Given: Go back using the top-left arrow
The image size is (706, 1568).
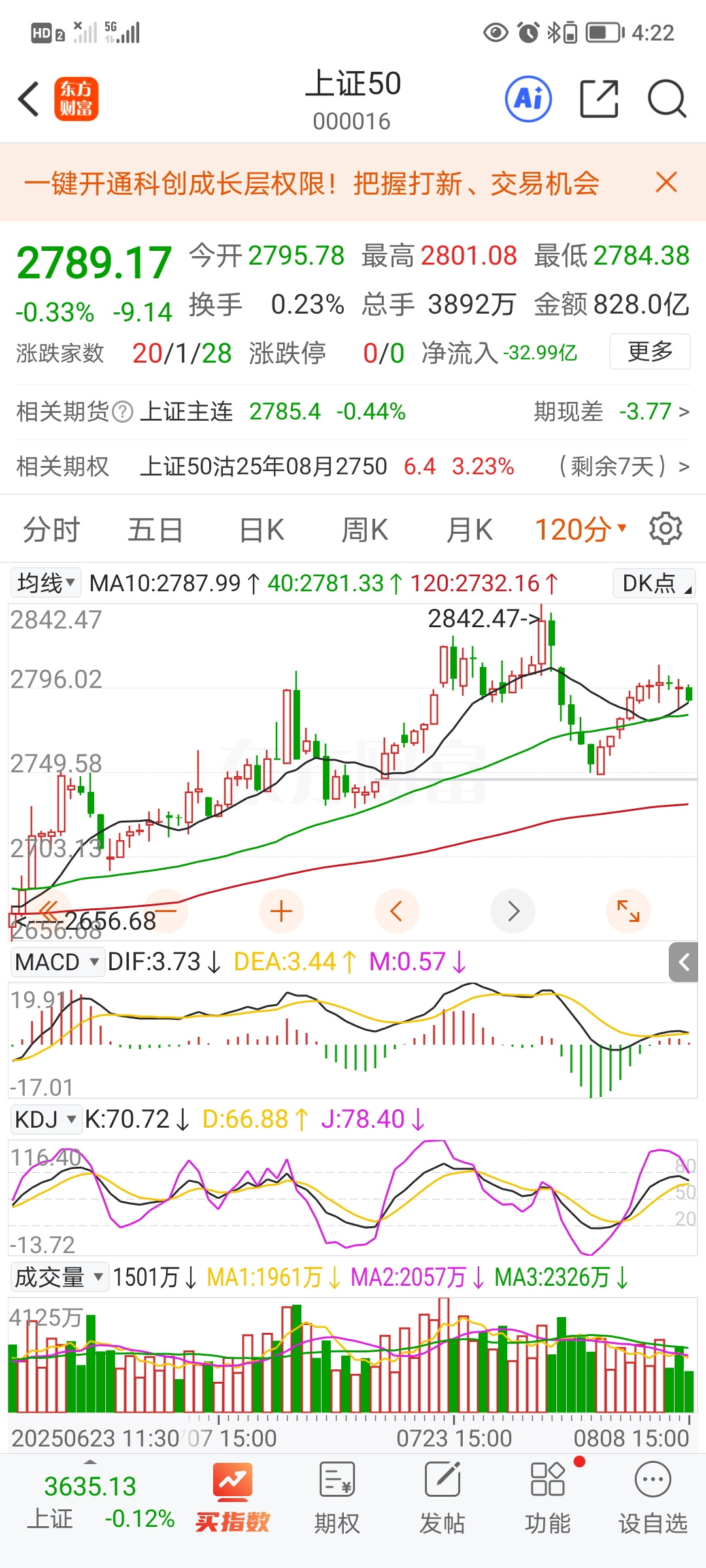Looking at the screenshot, I should point(29,99).
